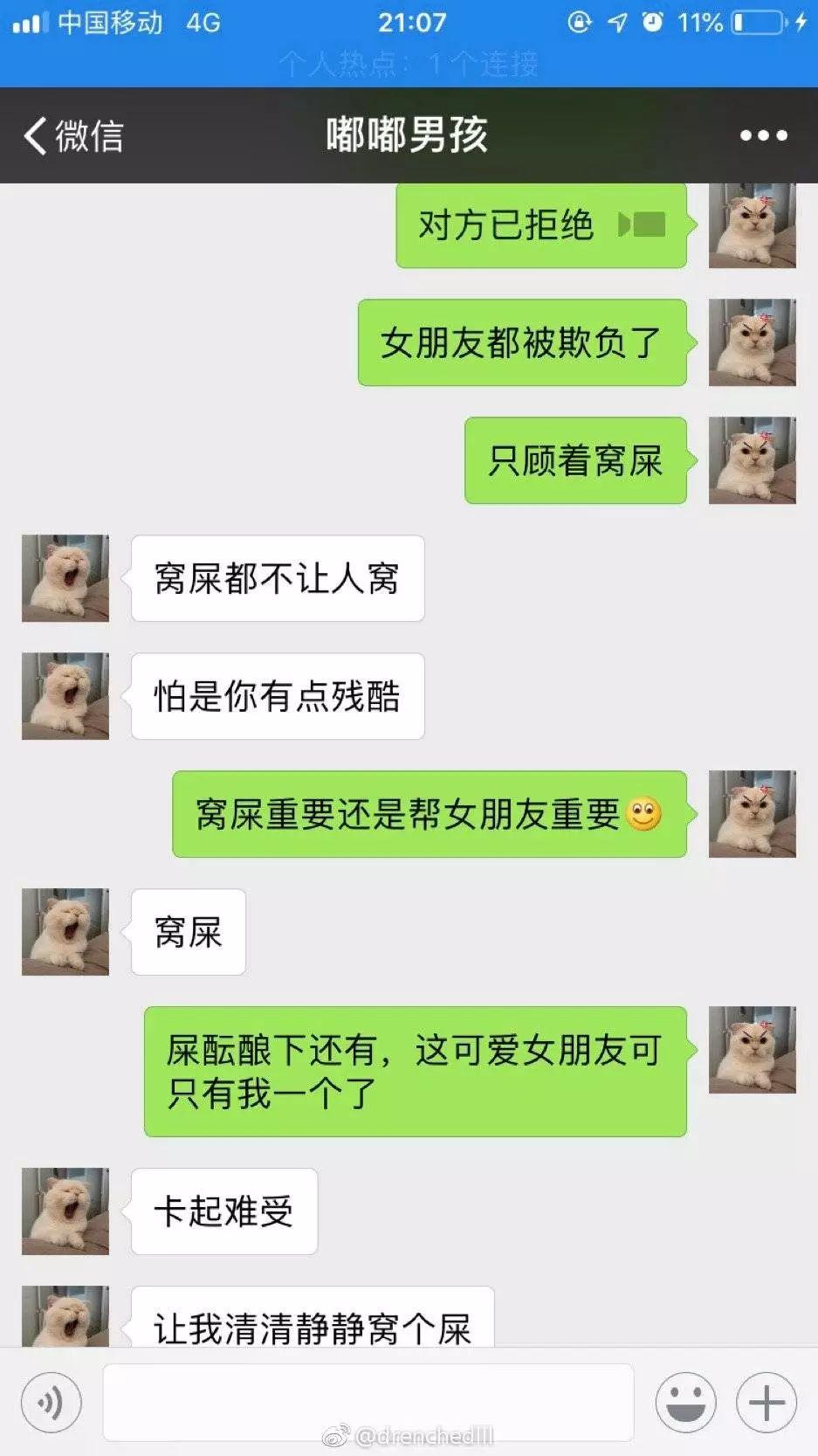Open the emoji sticker panel
Screen dimensions: 818x1456
coord(685,1404)
